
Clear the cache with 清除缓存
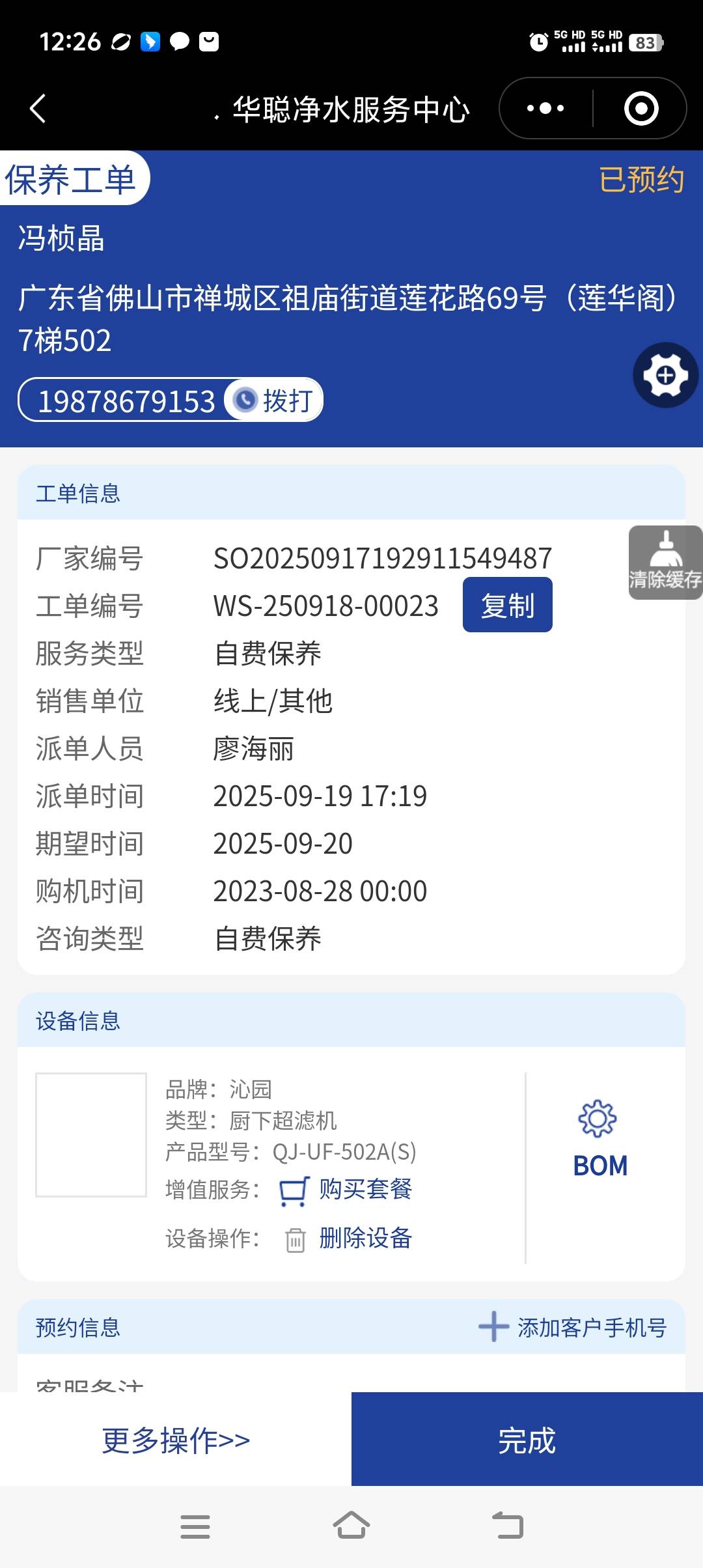[665, 563]
